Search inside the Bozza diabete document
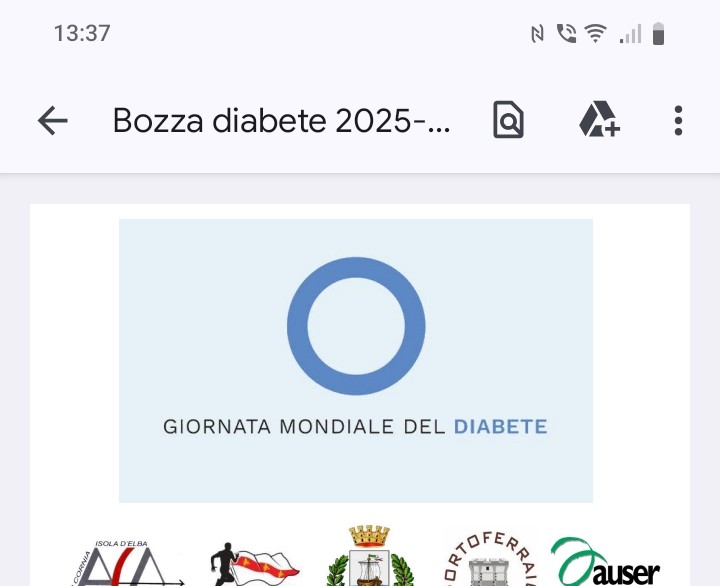This screenshot has width=720, height=586. point(508,121)
